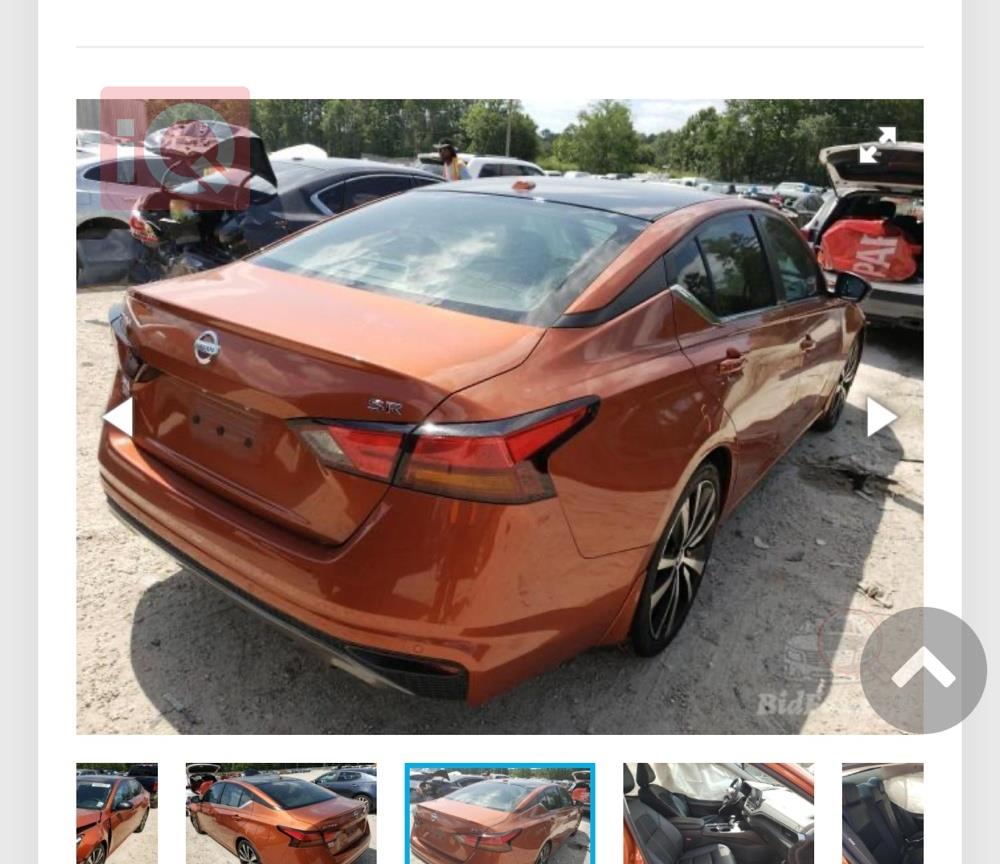Open the partially visible last interior thumbnail
1000x864 pixels.
[882, 813]
